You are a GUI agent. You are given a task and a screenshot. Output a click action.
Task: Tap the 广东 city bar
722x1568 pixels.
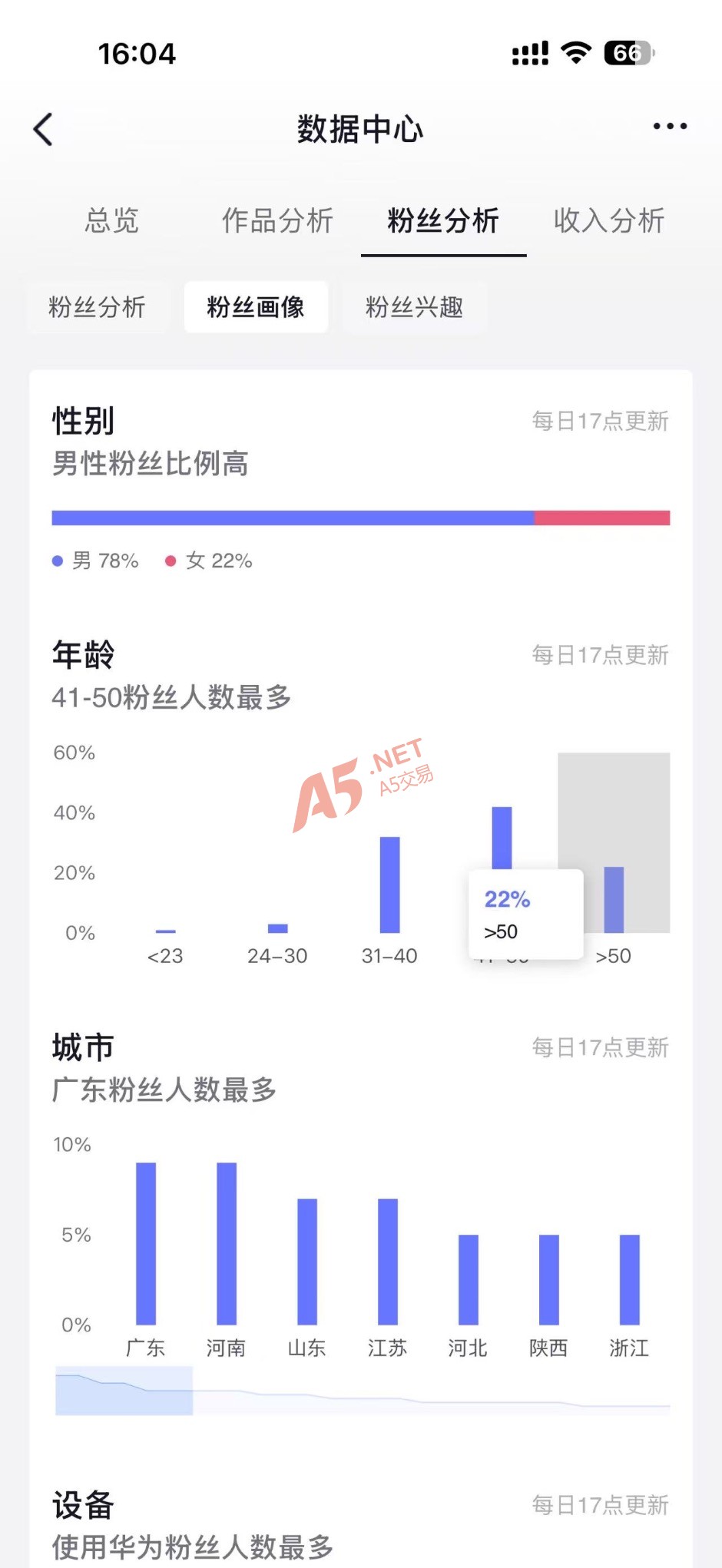(x=146, y=1243)
